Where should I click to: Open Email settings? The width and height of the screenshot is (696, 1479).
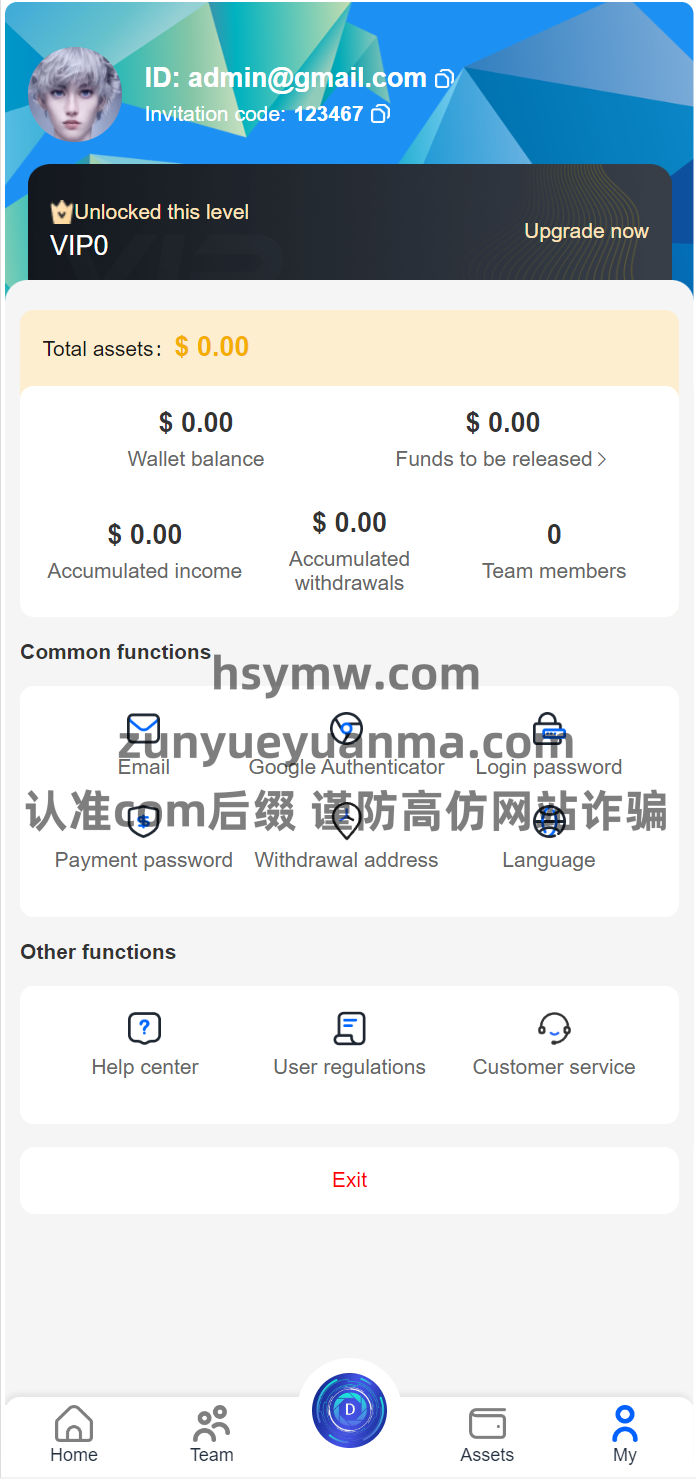144,745
